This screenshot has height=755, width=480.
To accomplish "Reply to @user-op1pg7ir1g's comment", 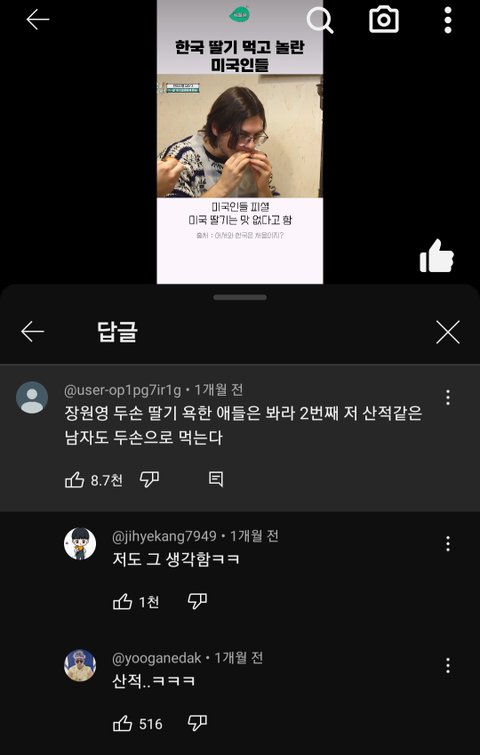I will pyautogui.click(x=216, y=479).
